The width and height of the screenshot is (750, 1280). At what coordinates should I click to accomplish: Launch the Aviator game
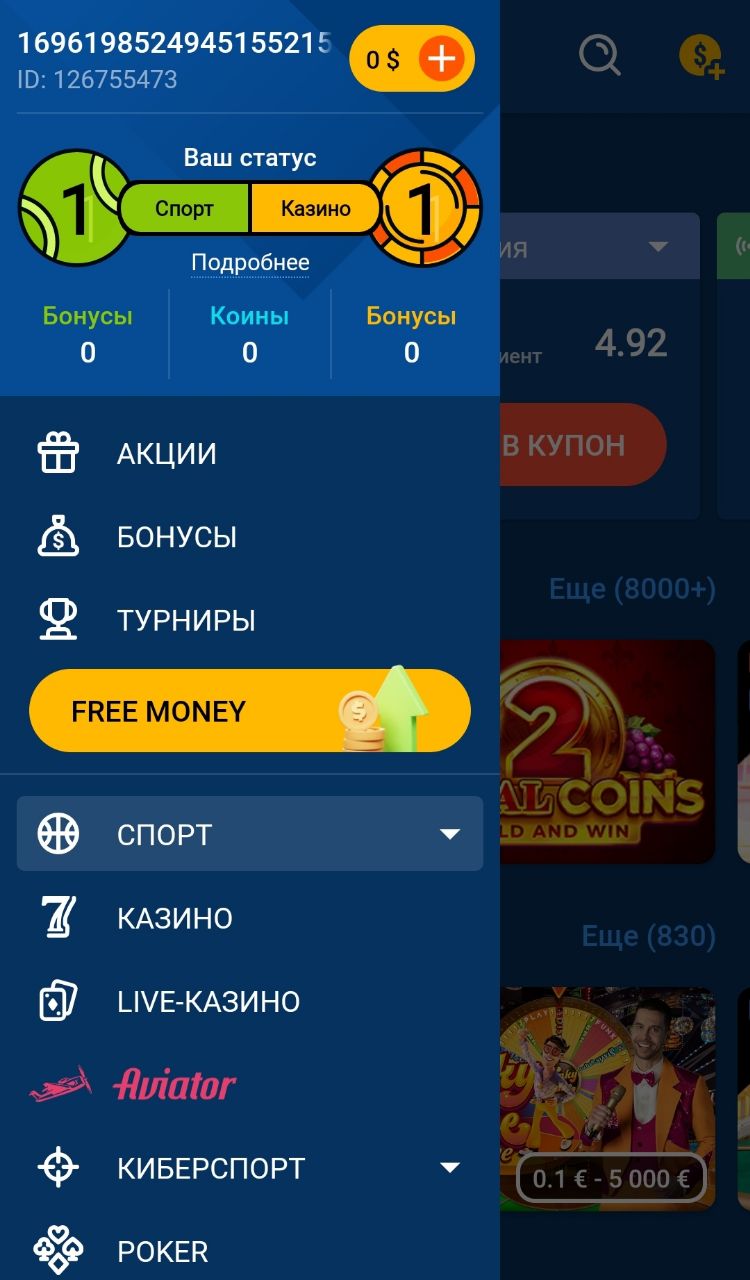coord(174,1084)
